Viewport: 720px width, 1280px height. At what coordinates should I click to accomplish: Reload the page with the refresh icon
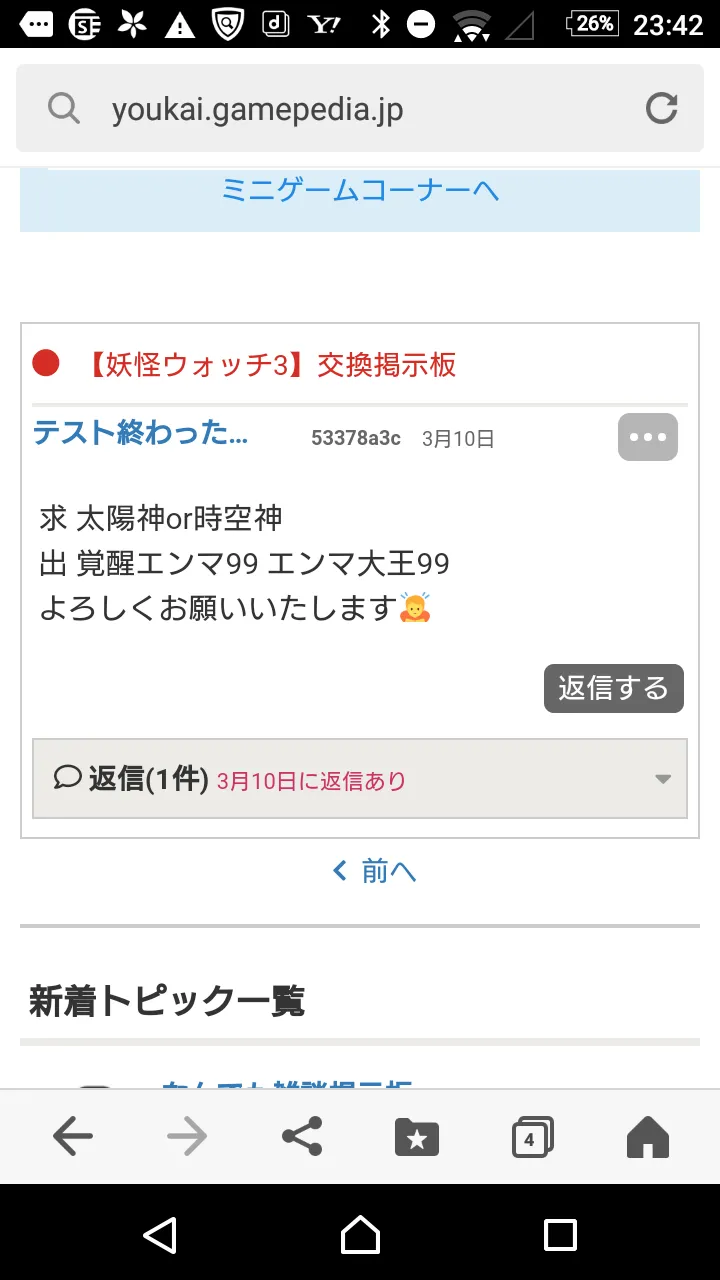tap(661, 108)
